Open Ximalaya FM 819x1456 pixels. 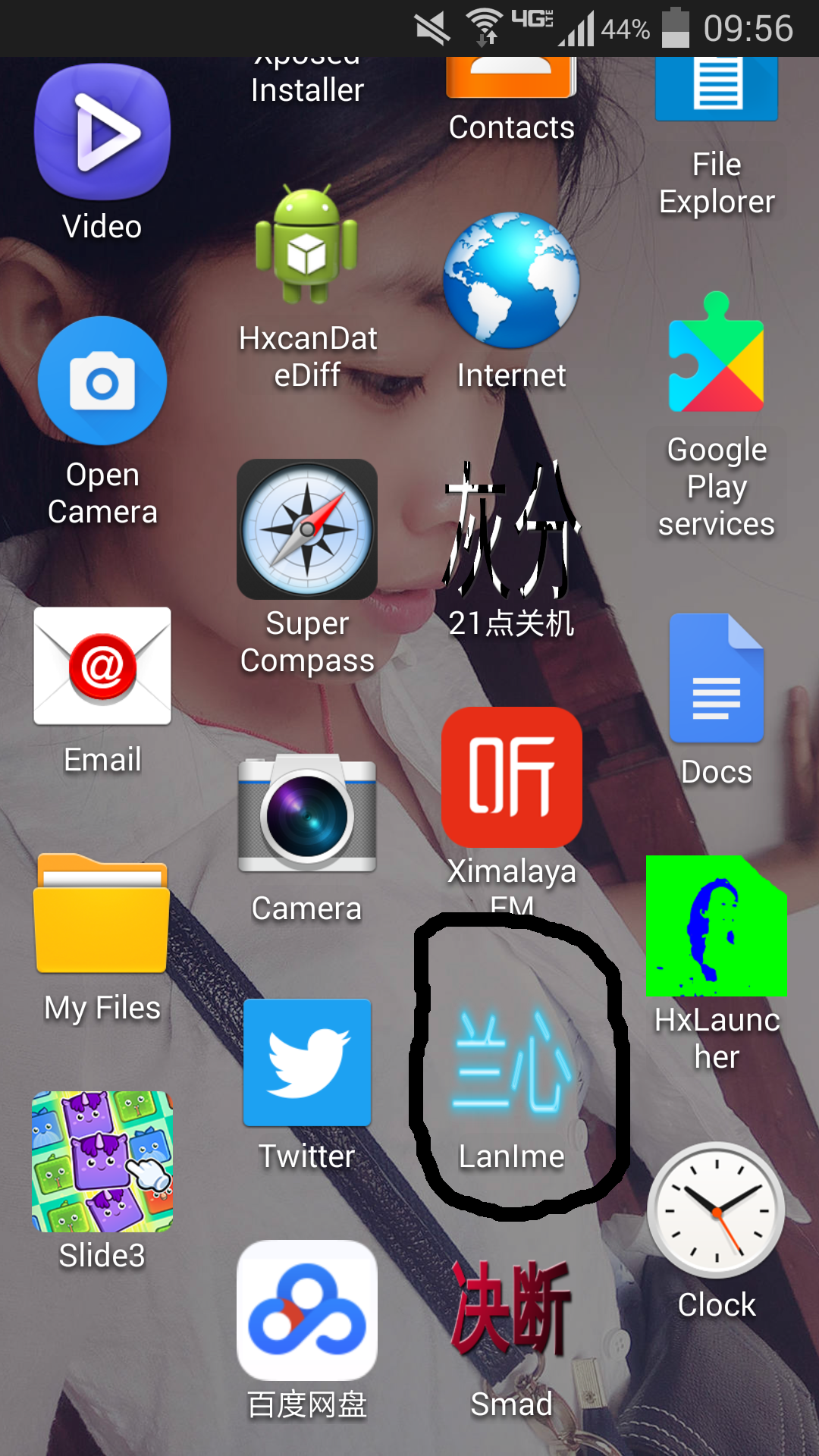point(512,777)
